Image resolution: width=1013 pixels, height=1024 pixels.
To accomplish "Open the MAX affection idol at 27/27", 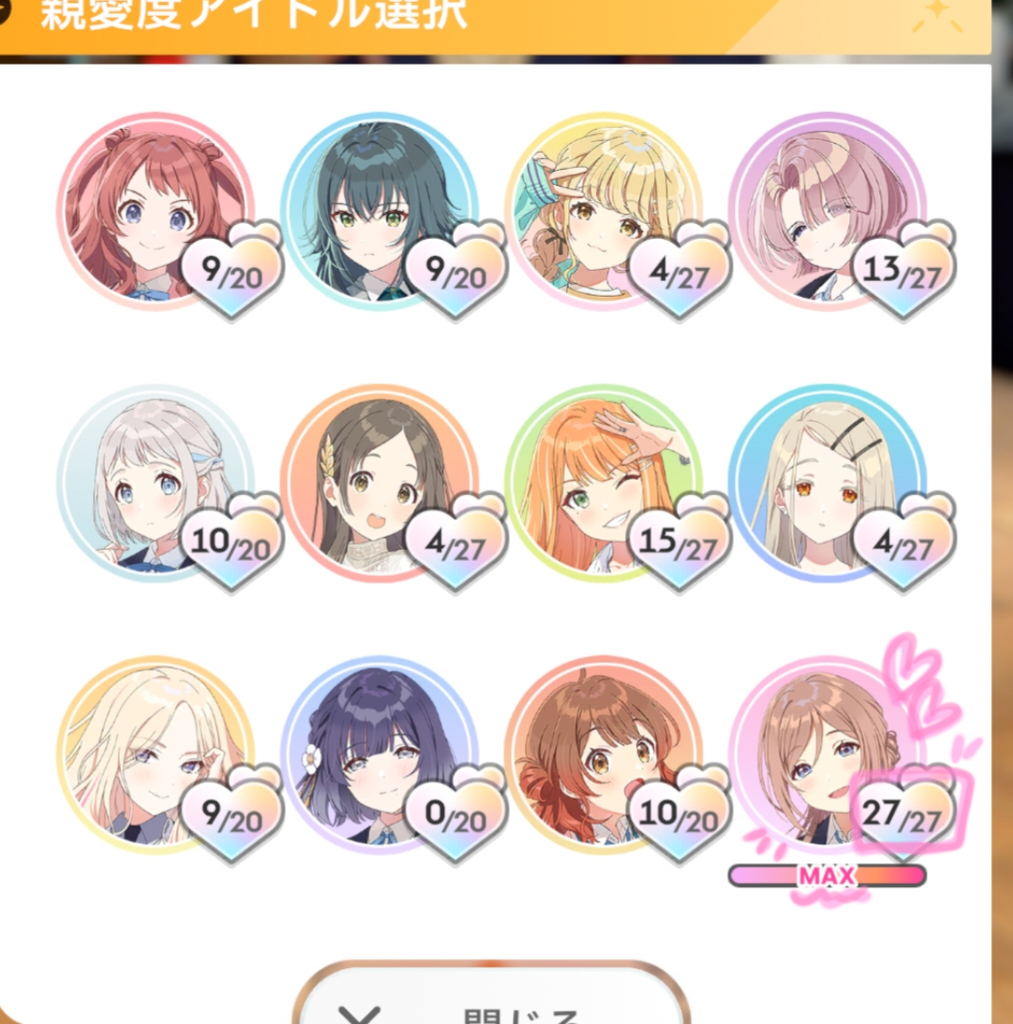I will [827, 755].
